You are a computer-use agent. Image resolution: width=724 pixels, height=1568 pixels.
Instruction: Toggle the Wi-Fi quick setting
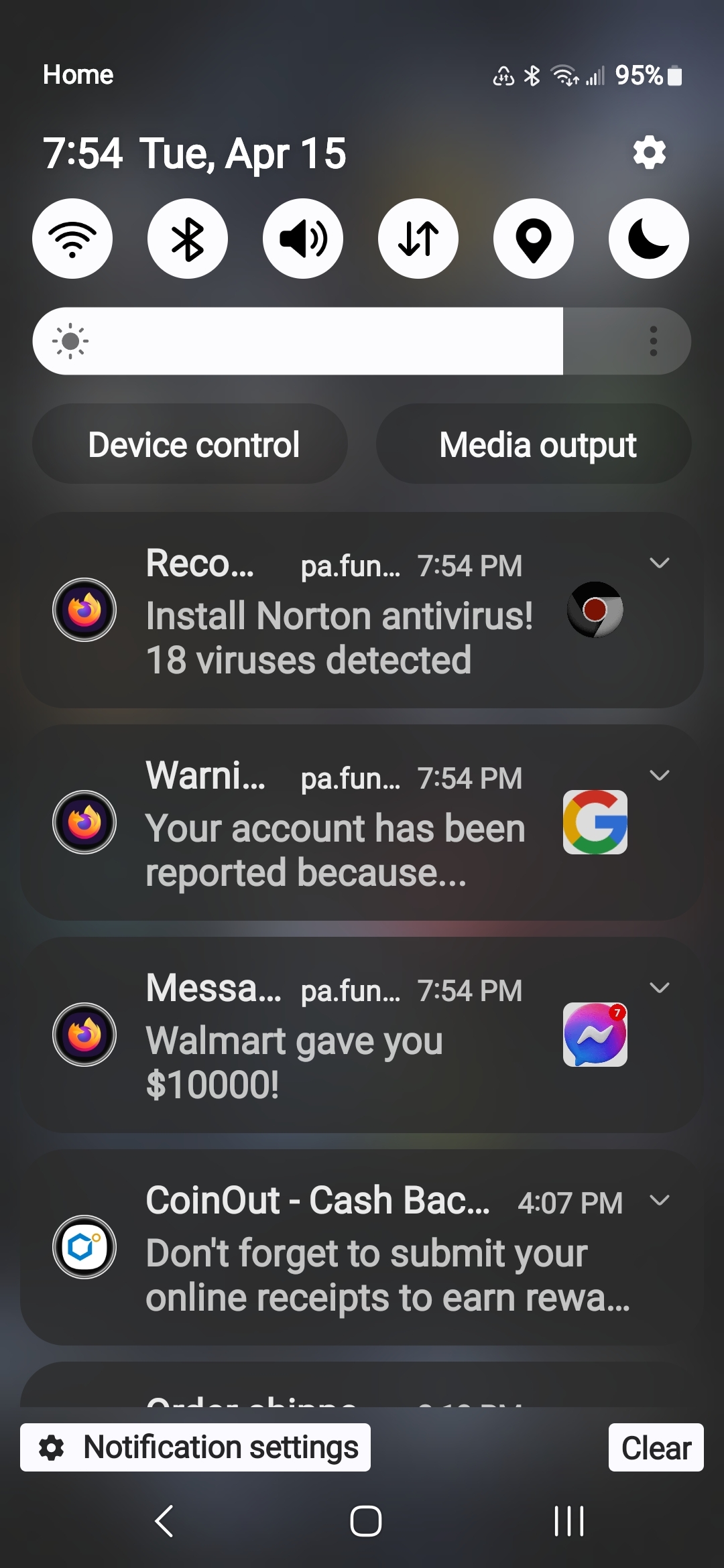pos(72,239)
